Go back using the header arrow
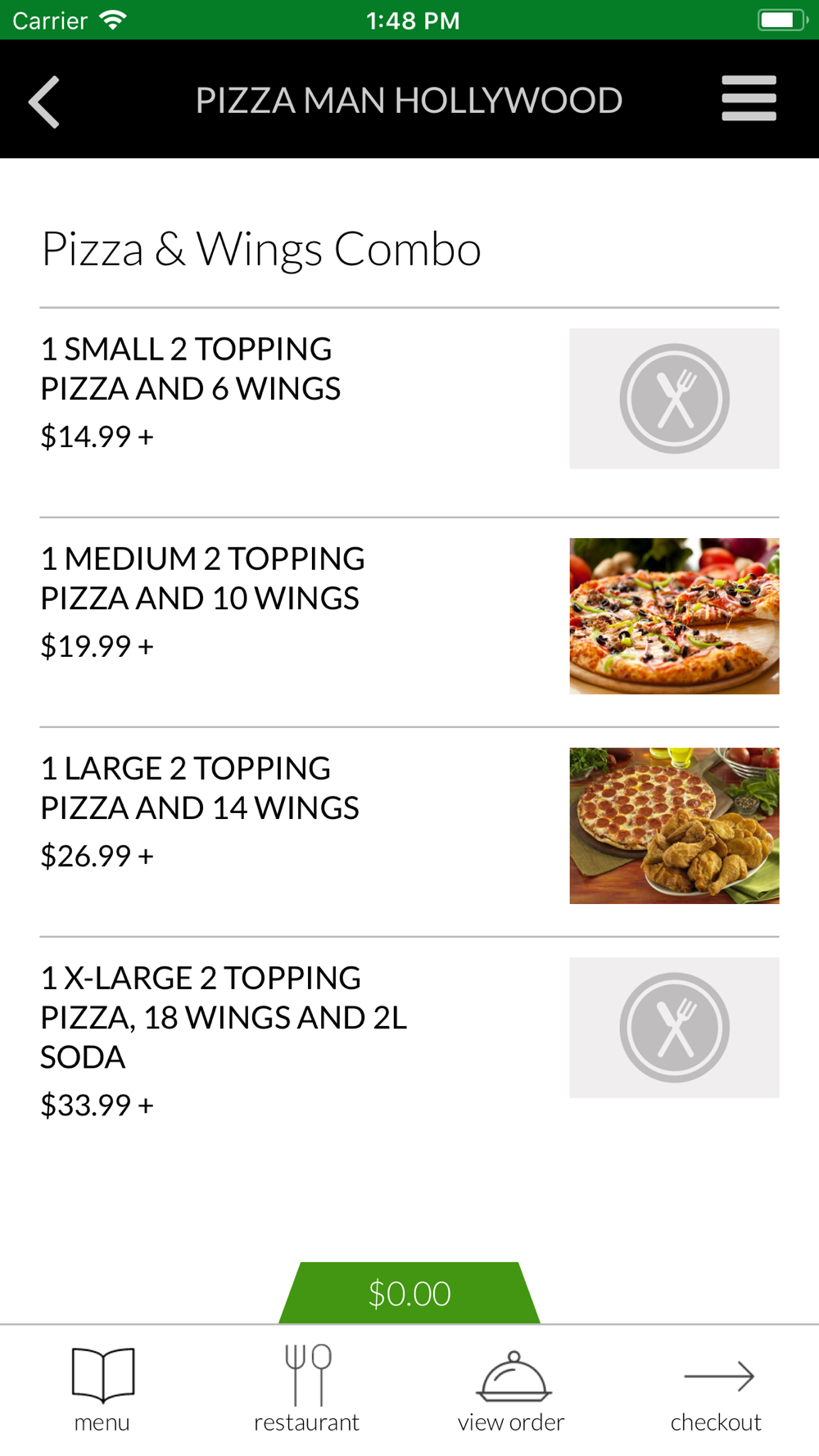 click(x=44, y=102)
